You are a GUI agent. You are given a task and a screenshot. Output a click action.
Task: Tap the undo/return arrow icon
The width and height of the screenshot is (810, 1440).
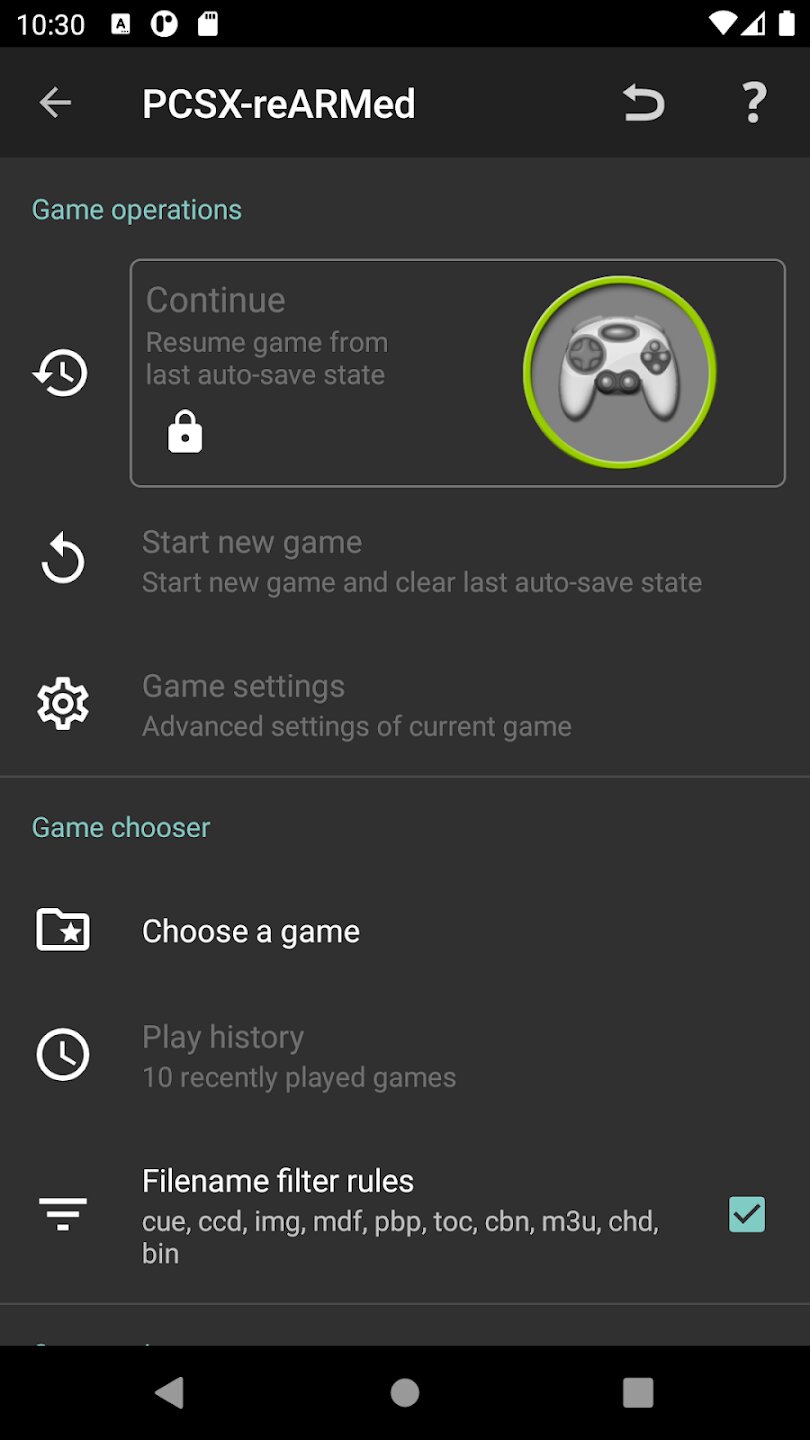tap(643, 102)
